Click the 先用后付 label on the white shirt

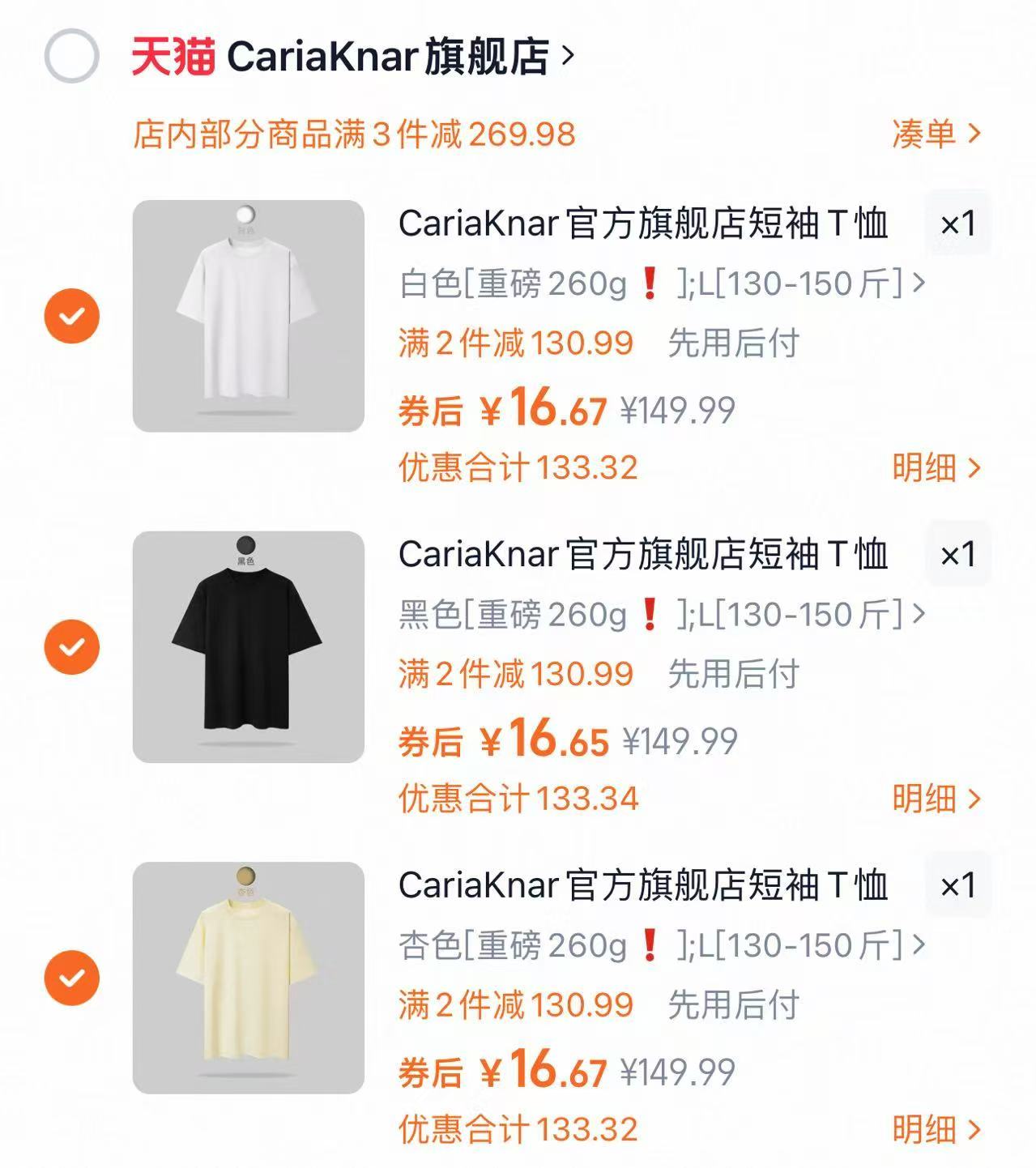[735, 343]
